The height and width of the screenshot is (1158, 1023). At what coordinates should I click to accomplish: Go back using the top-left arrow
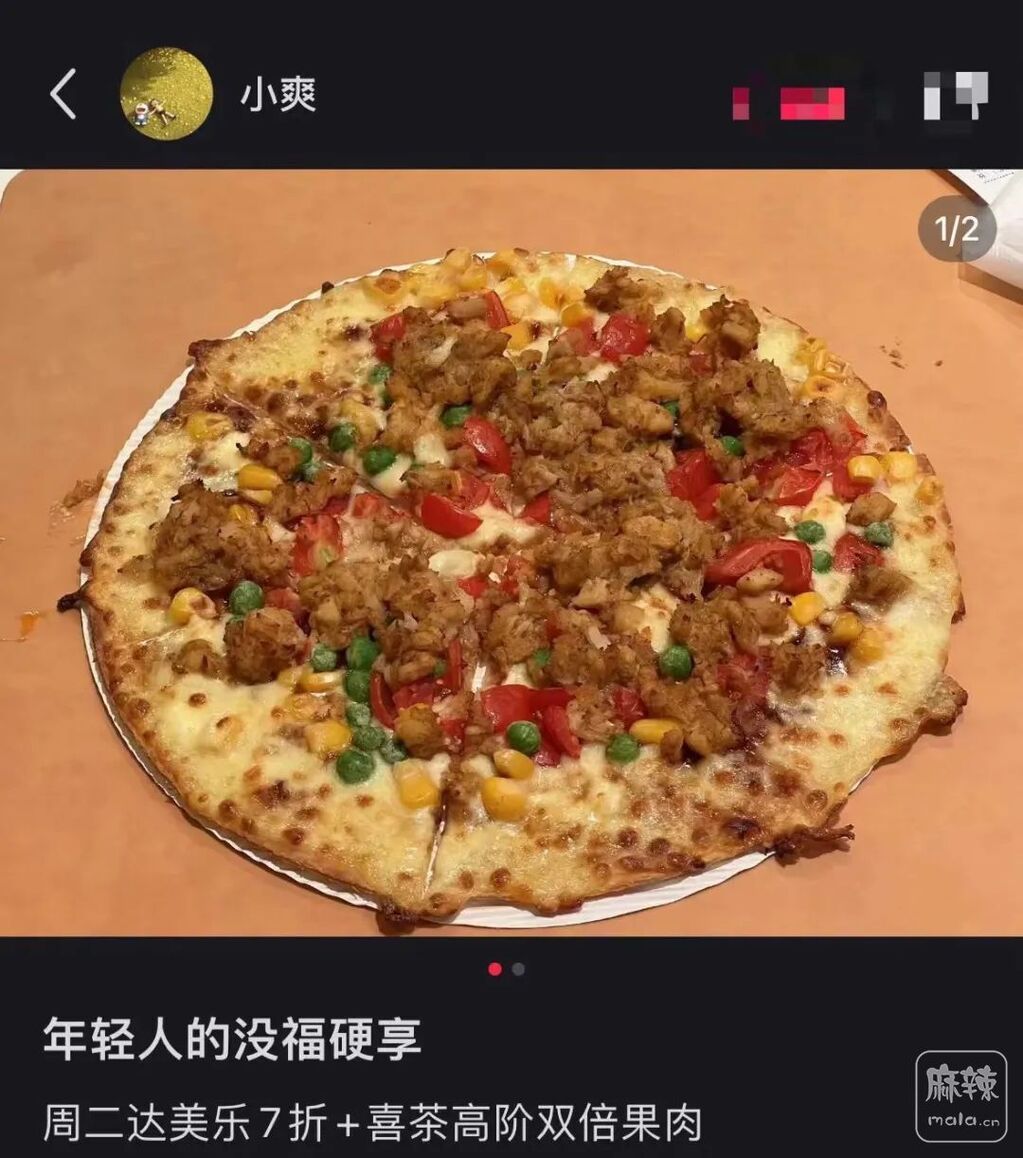[63, 95]
